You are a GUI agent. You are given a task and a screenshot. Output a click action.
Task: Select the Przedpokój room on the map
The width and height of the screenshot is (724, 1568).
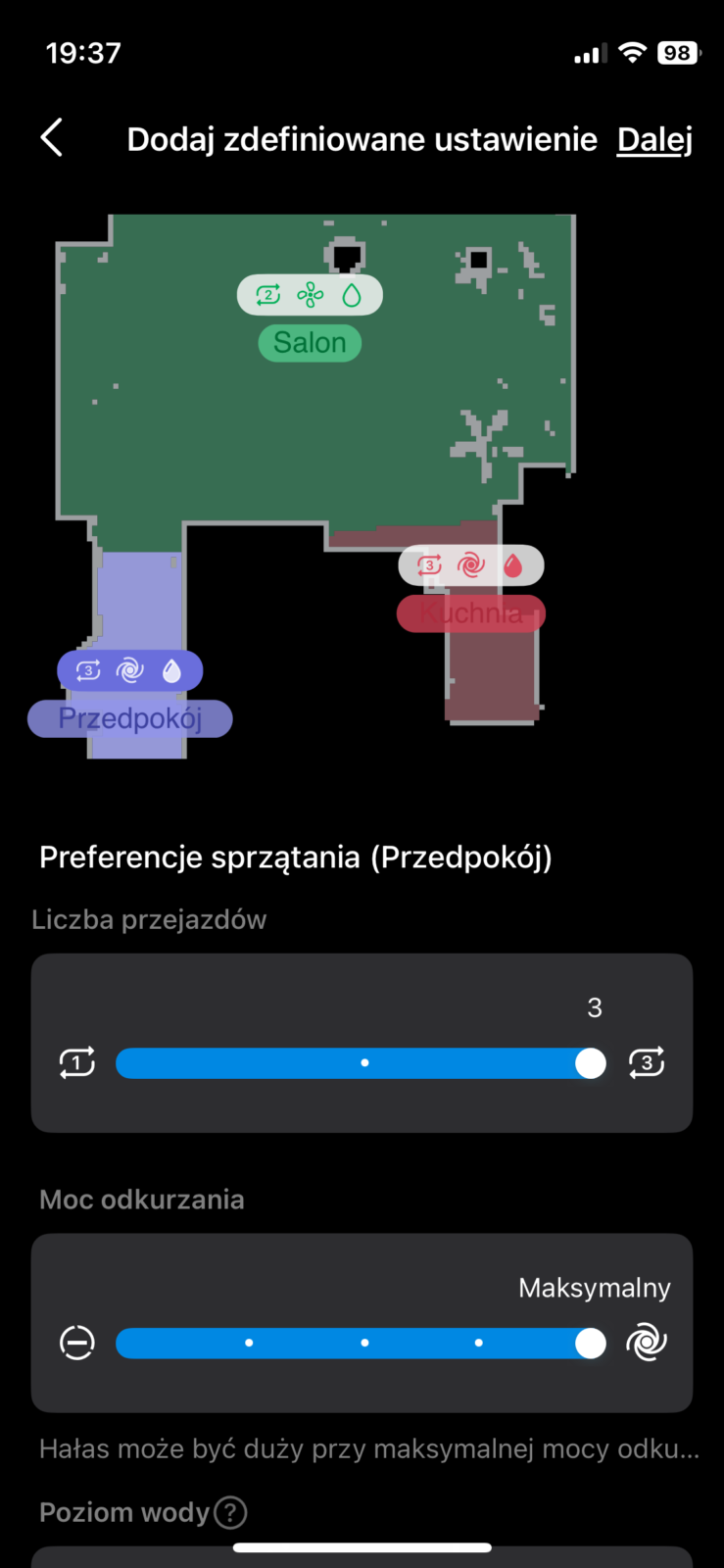129,718
